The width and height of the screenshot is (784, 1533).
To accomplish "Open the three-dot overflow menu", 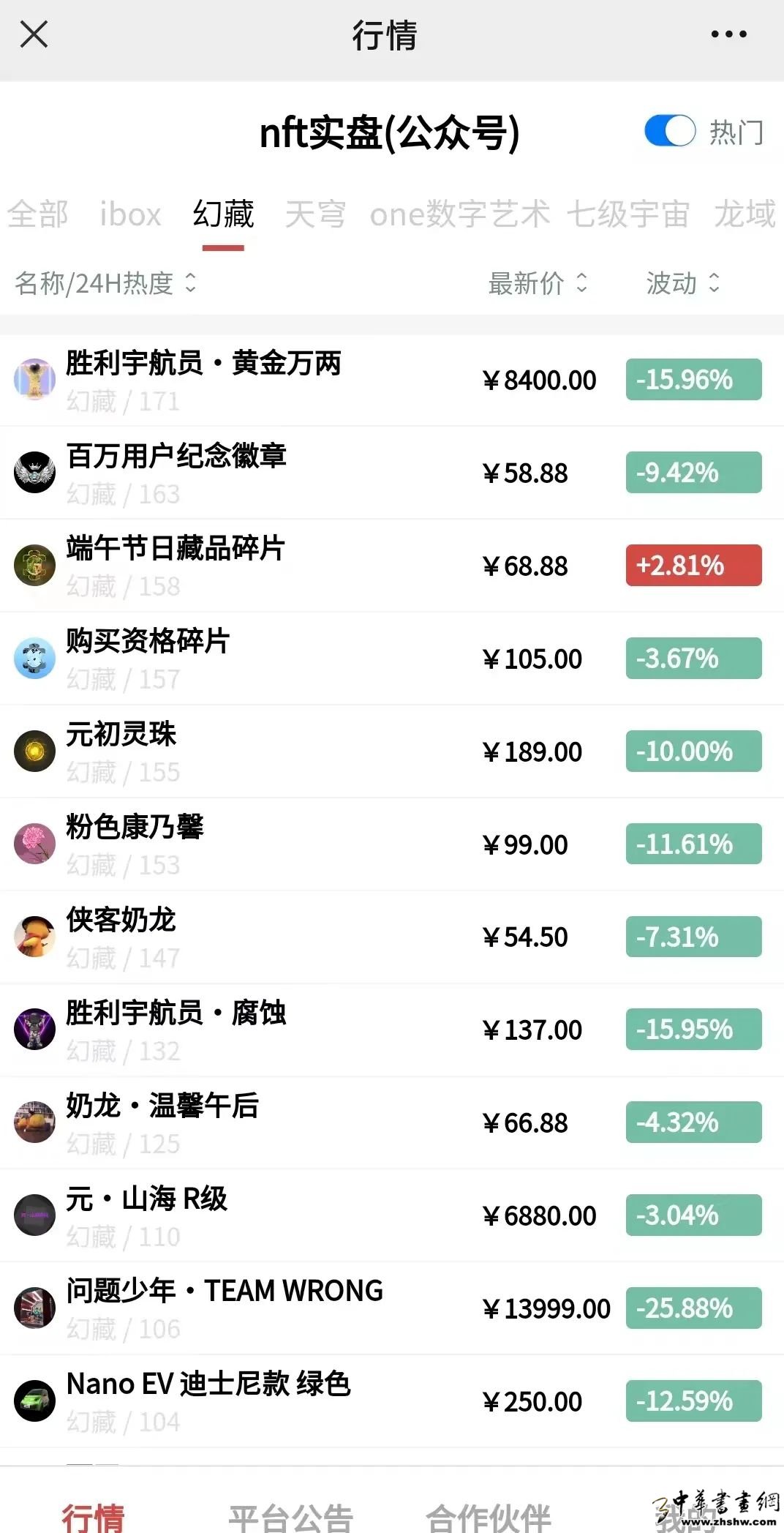I will [x=728, y=34].
